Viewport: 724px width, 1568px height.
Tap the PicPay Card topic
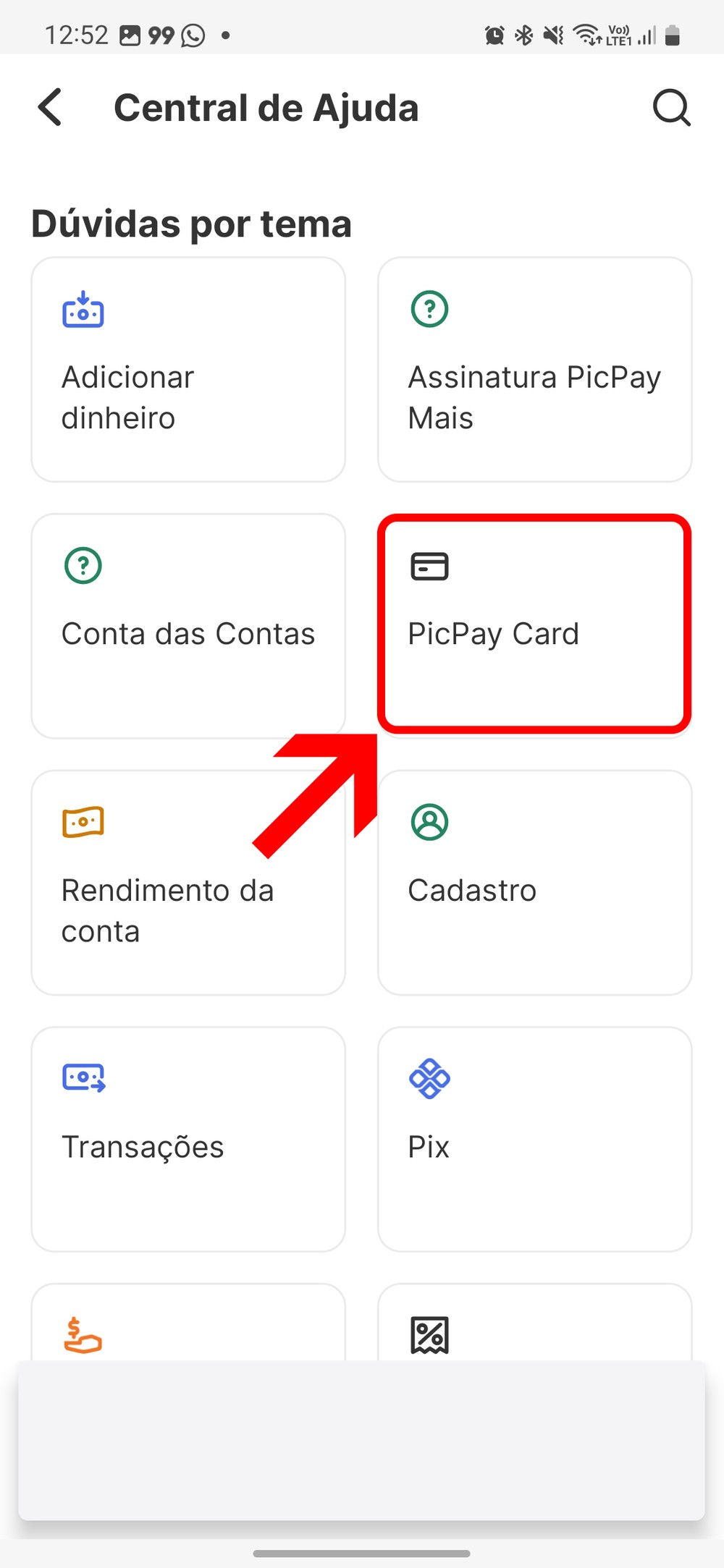coord(534,624)
